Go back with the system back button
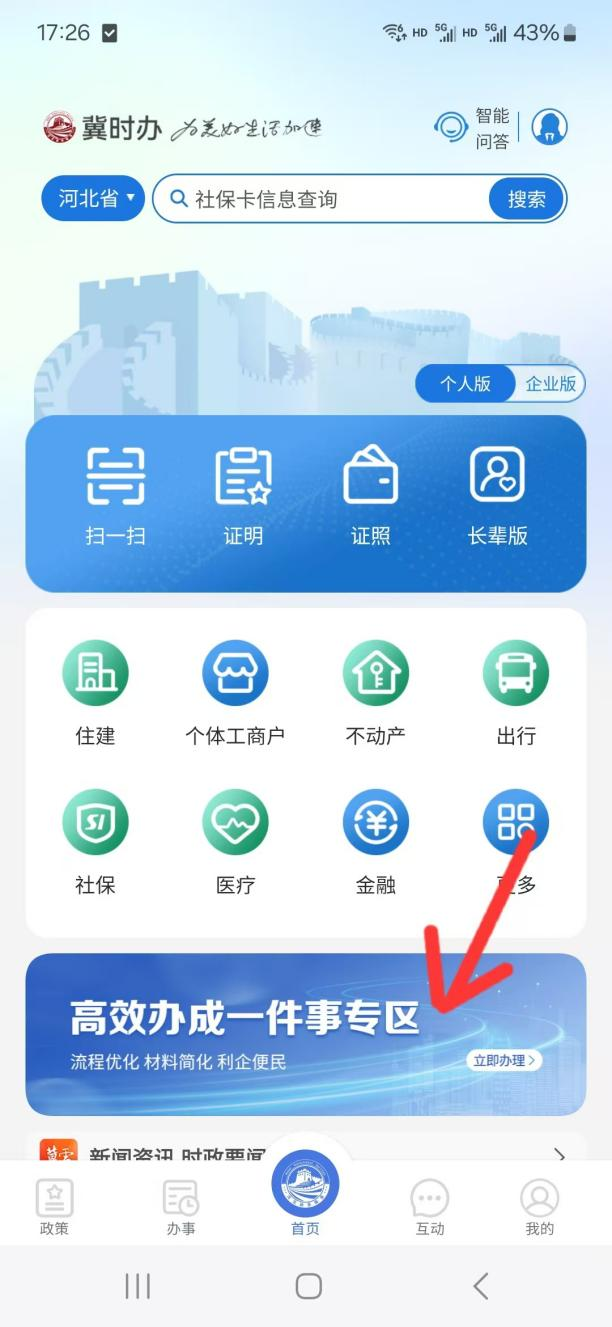Viewport: 612px width, 1327px height. (481, 1286)
